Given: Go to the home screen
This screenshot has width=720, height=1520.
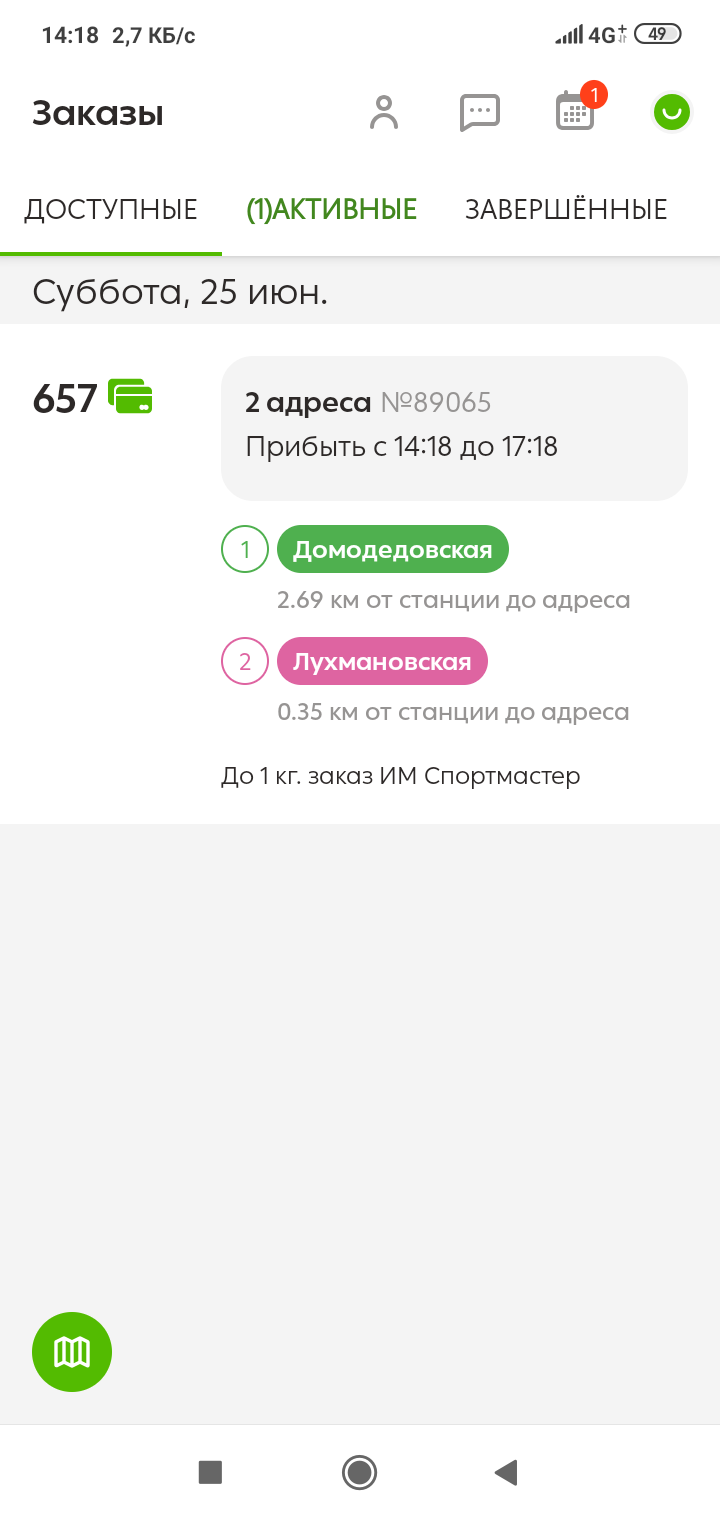Looking at the screenshot, I should 359,1472.
